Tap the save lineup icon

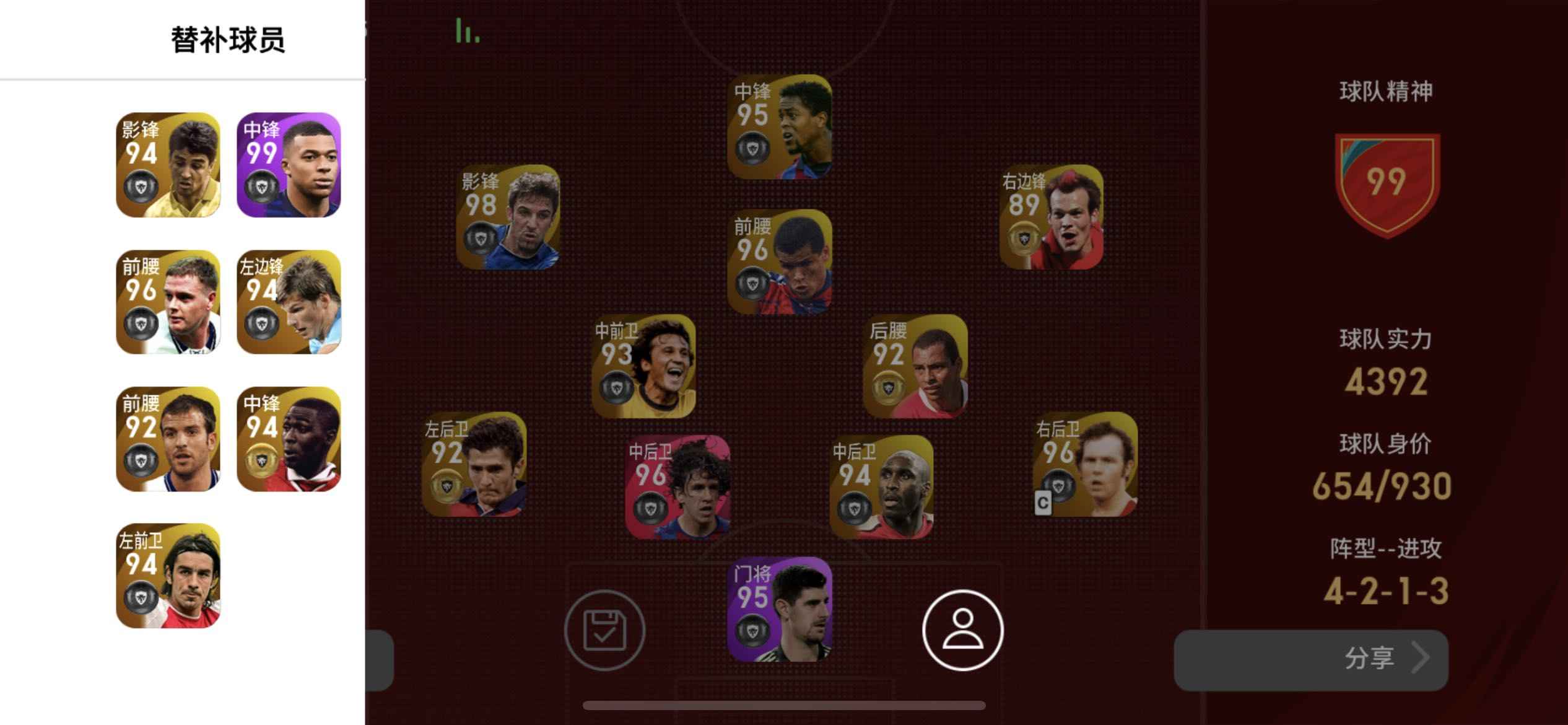tap(604, 630)
